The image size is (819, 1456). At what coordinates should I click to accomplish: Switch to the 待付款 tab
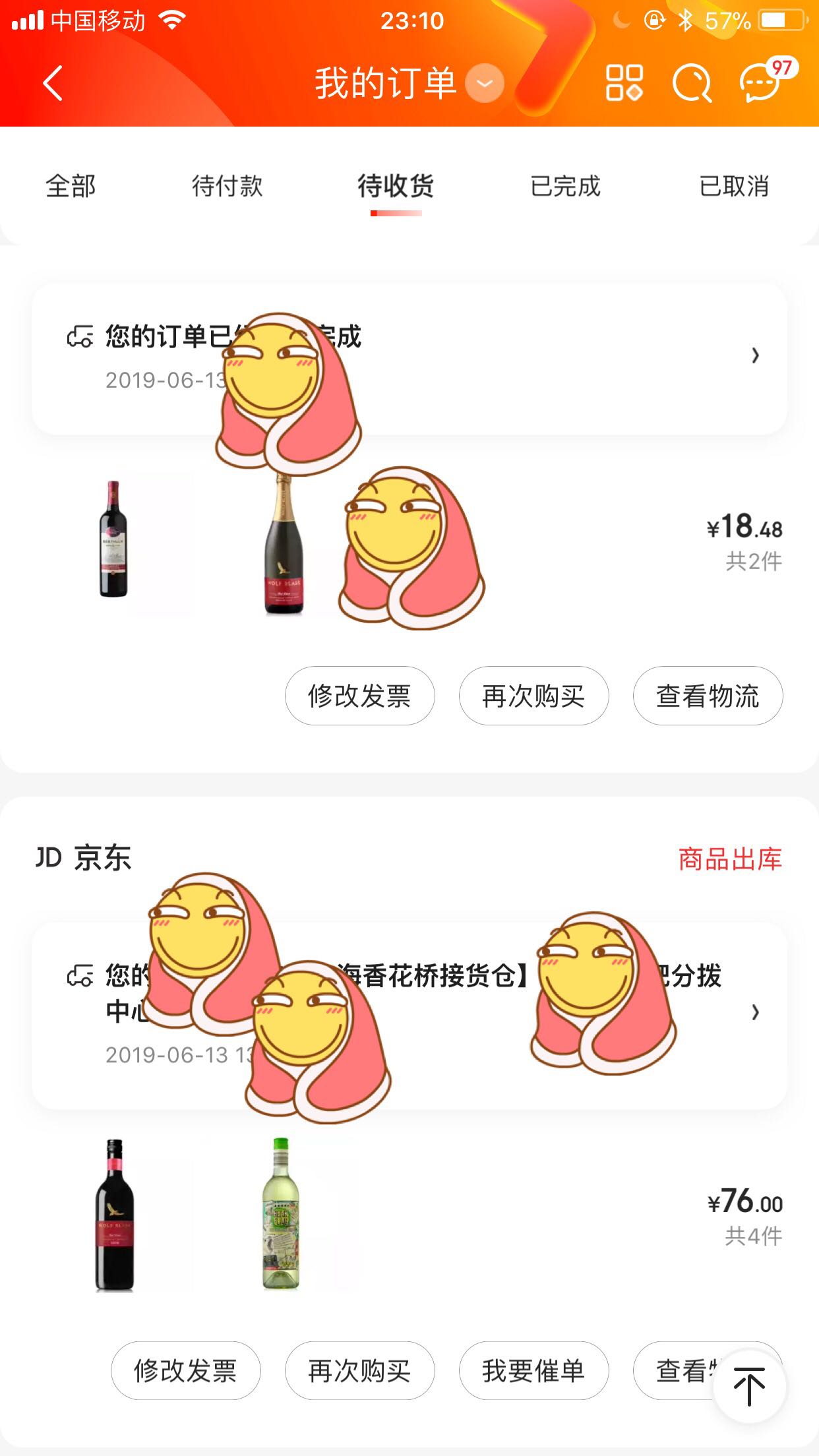point(227,187)
